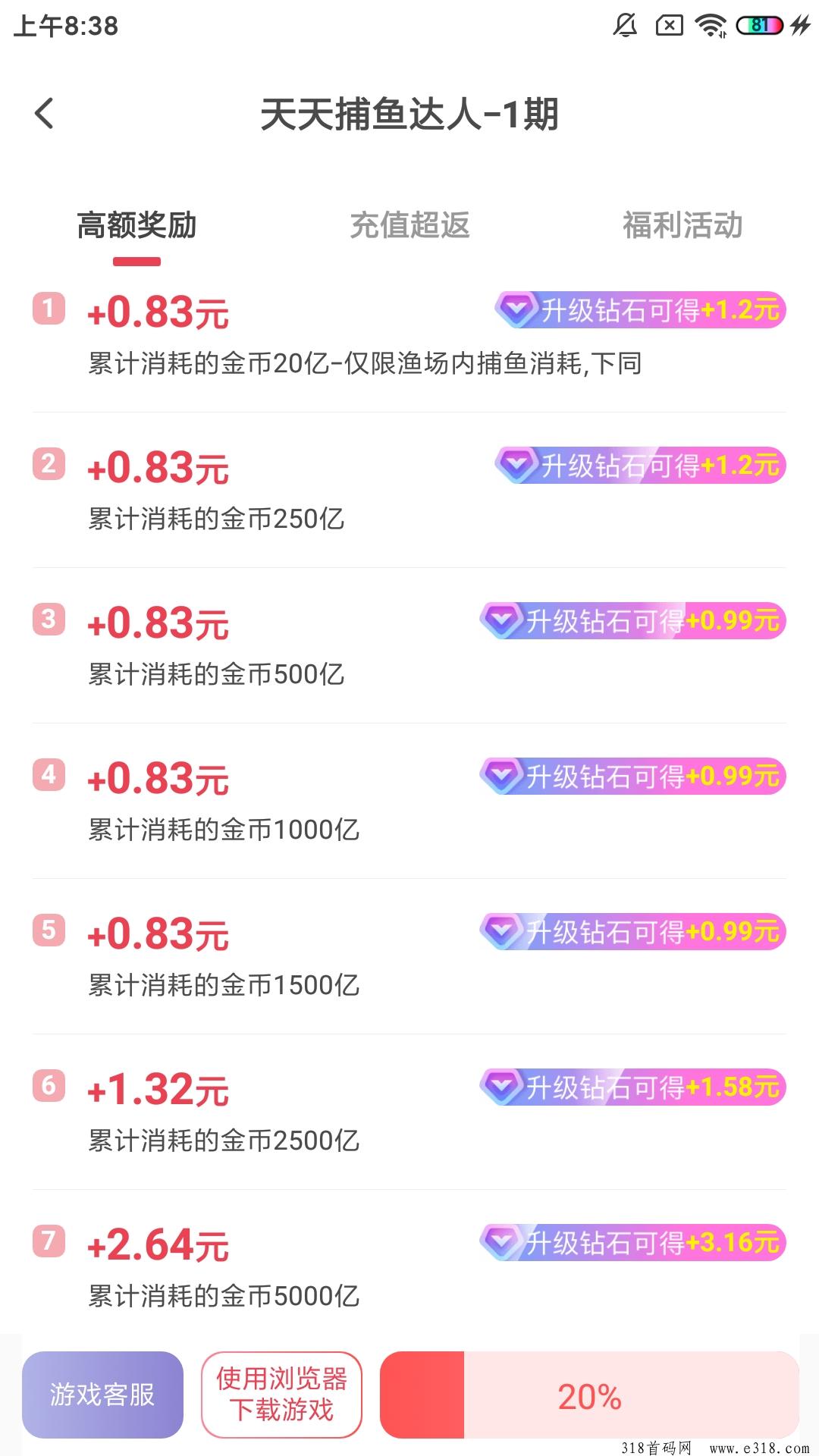Image resolution: width=819 pixels, height=1456 pixels.
Task: Switch to the 充值超返 tab
Action: 409,226
